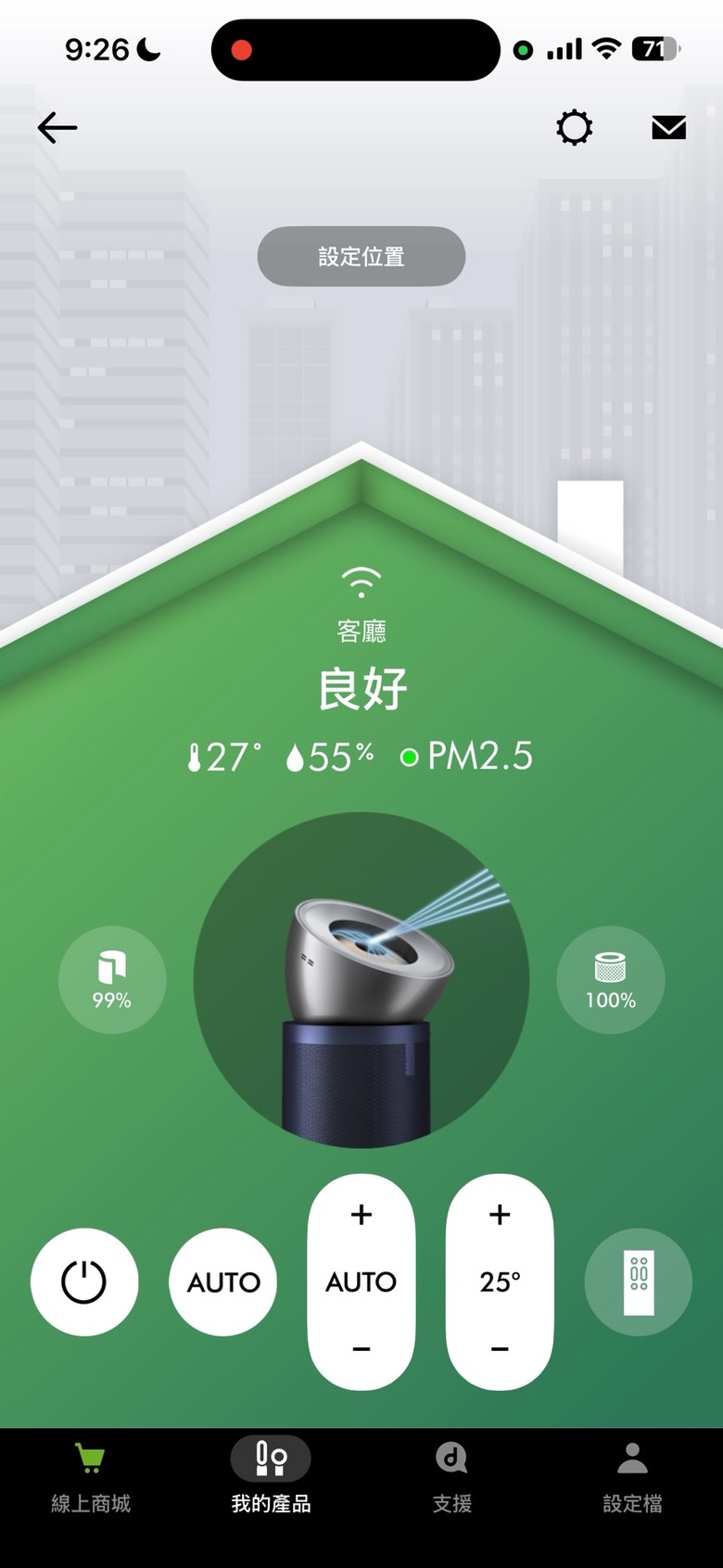
Task: Tap the Wi-Fi connectivity icon above 客廳
Action: (361, 581)
